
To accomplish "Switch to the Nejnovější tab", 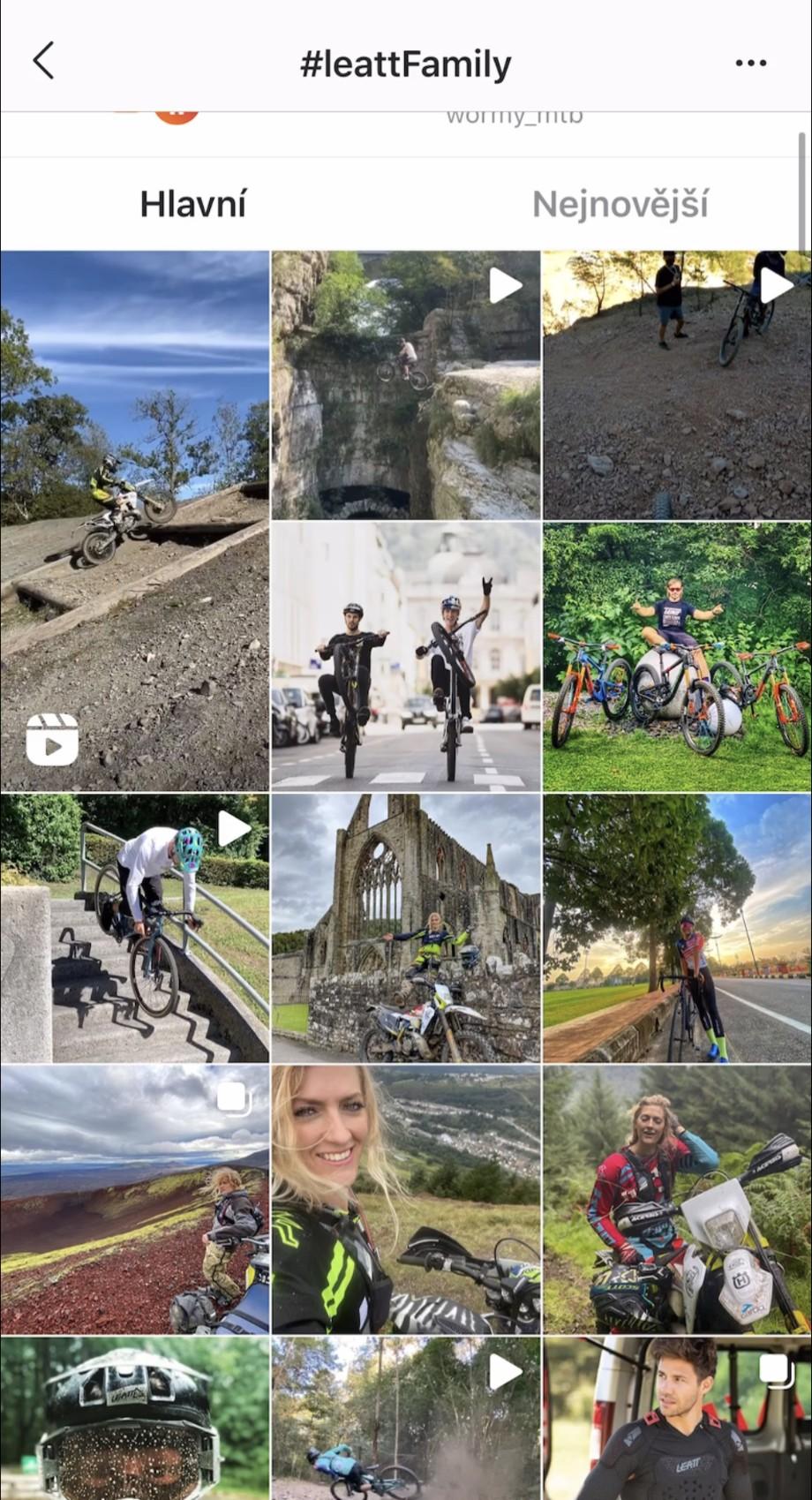I will click(620, 204).
